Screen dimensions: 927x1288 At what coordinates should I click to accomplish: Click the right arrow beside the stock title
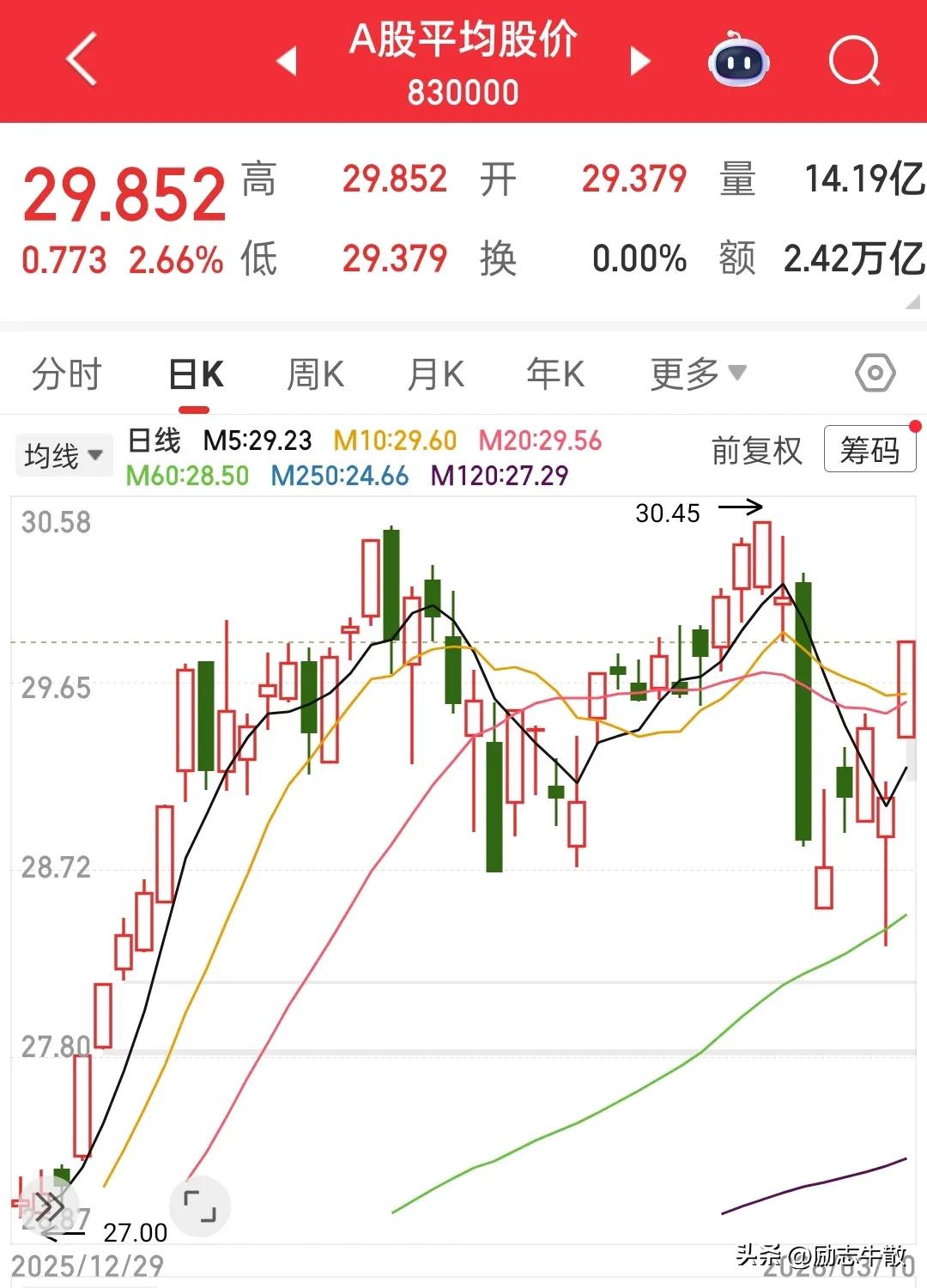point(639,60)
